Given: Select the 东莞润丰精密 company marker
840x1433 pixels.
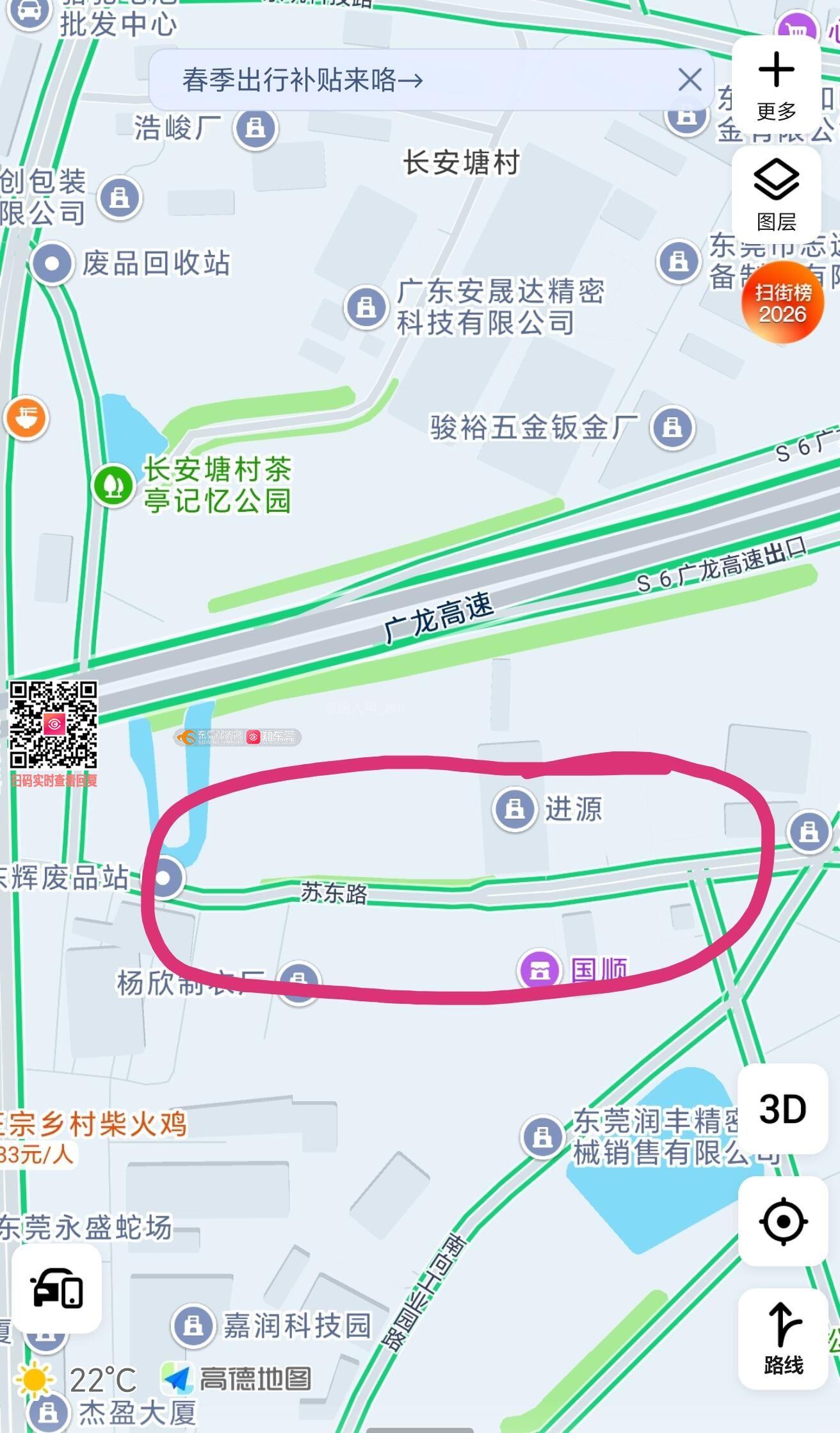Looking at the screenshot, I should click(x=543, y=1137).
